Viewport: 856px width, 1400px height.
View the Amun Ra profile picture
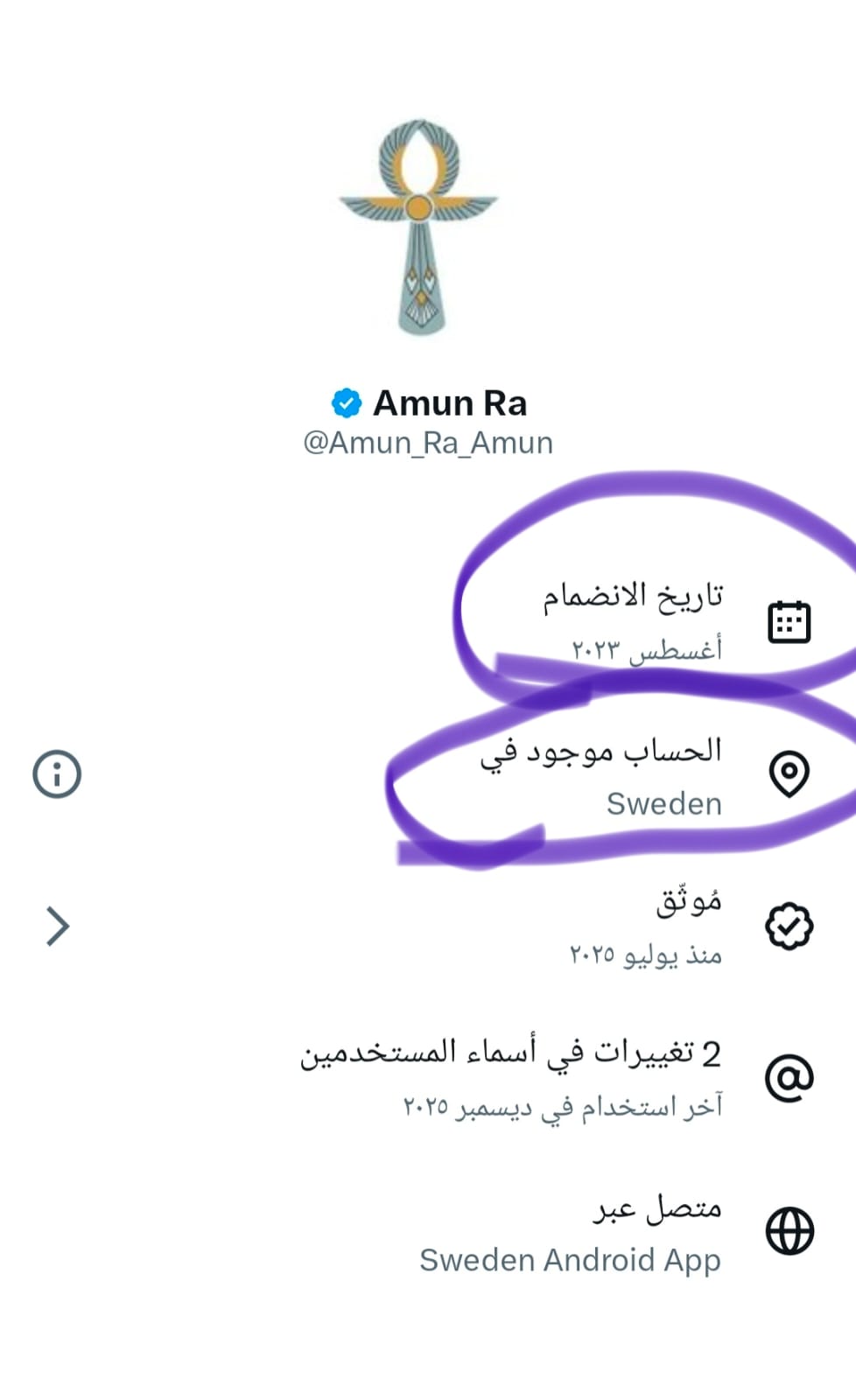point(418,227)
